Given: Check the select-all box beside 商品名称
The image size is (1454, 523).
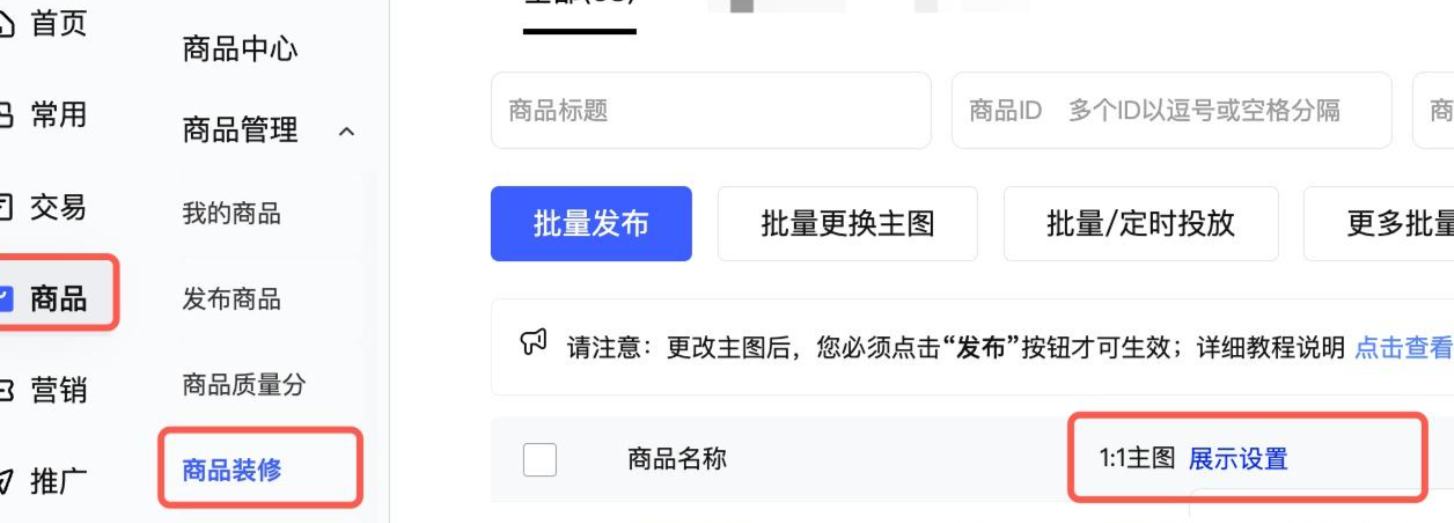Looking at the screenshot, I should tap(540, 460).
